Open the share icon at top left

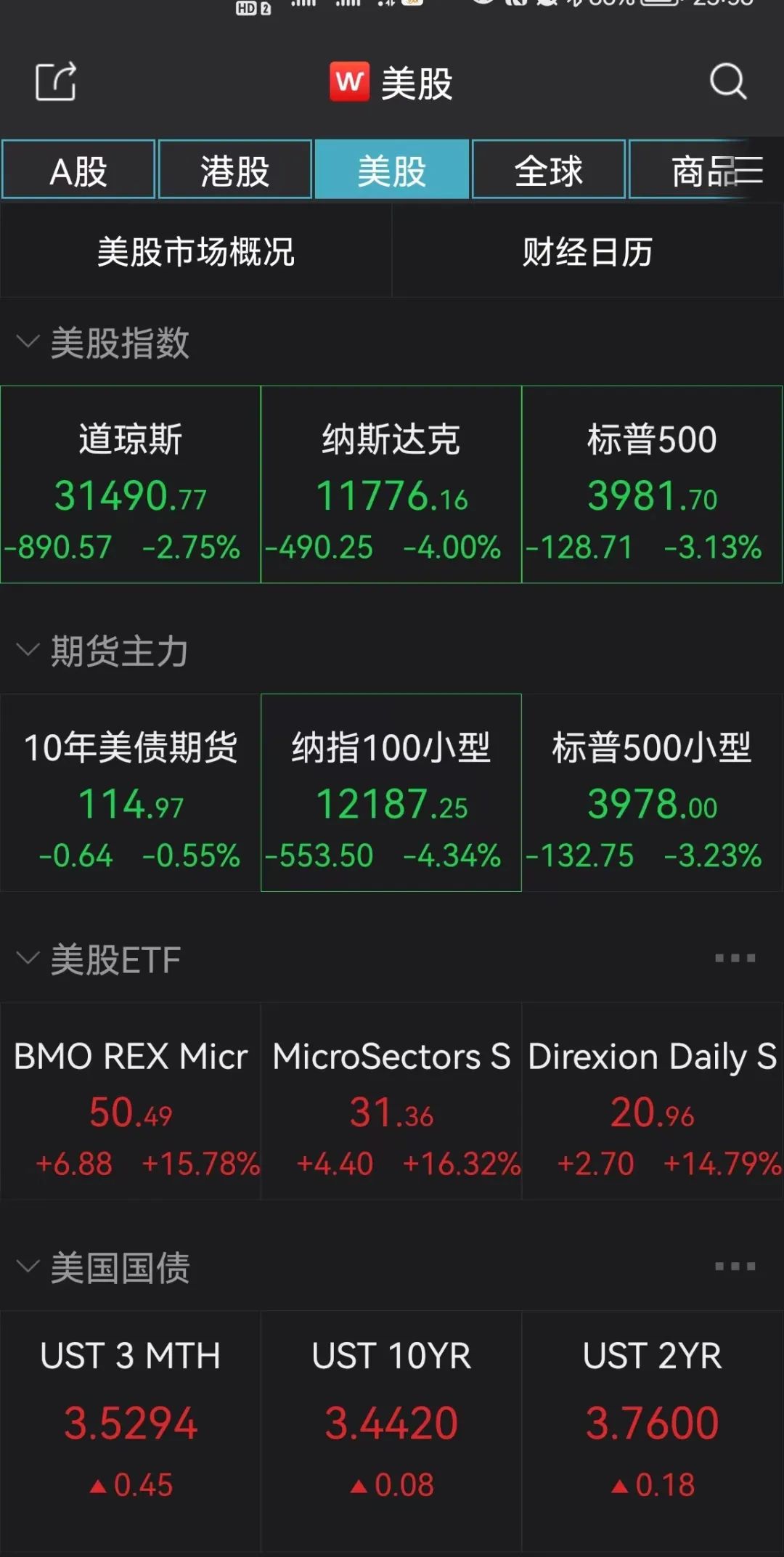click(x=58, y=82)
